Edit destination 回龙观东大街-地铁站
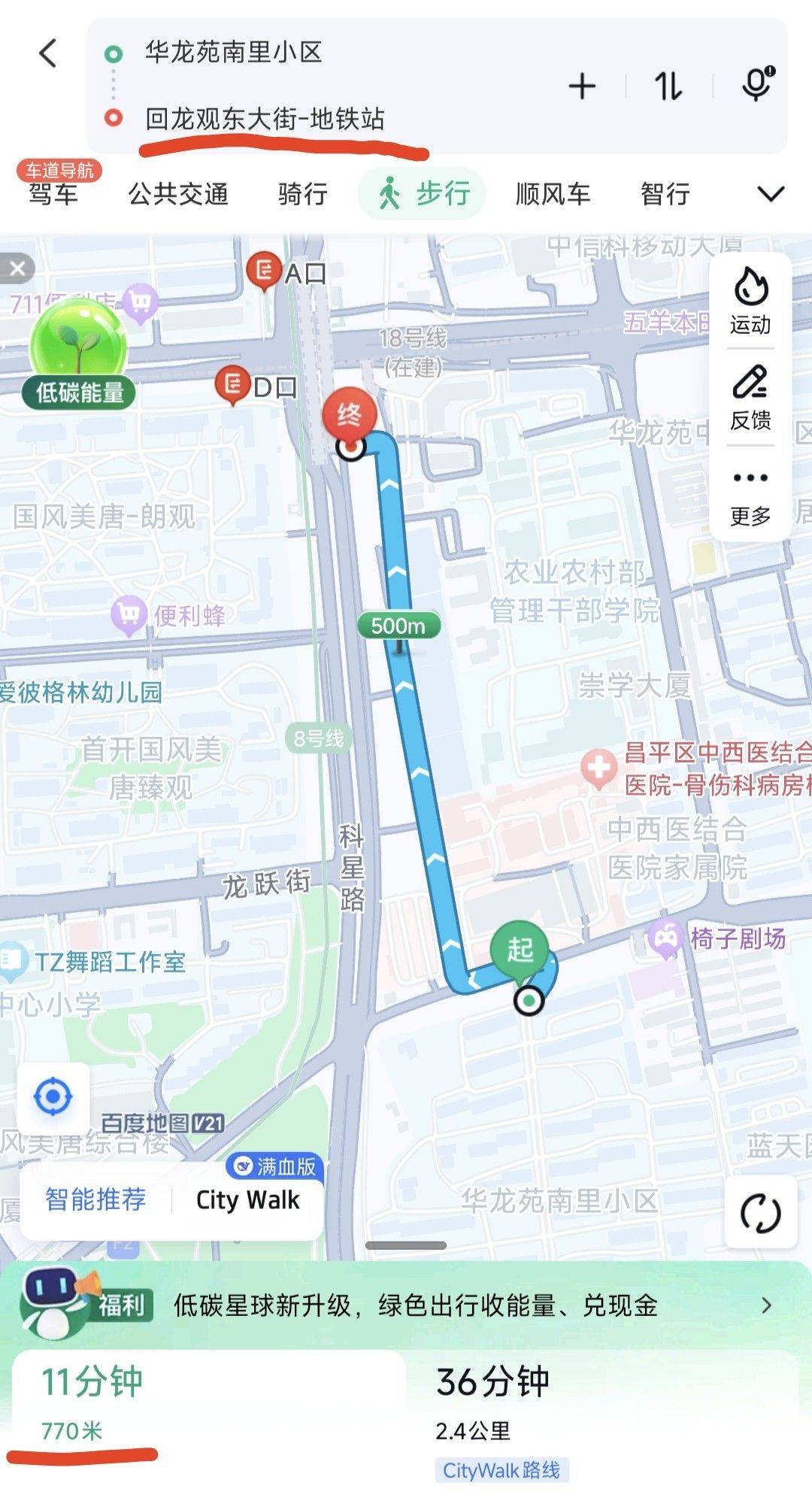Screen dimensions: 812x1504 pos(265,119)
